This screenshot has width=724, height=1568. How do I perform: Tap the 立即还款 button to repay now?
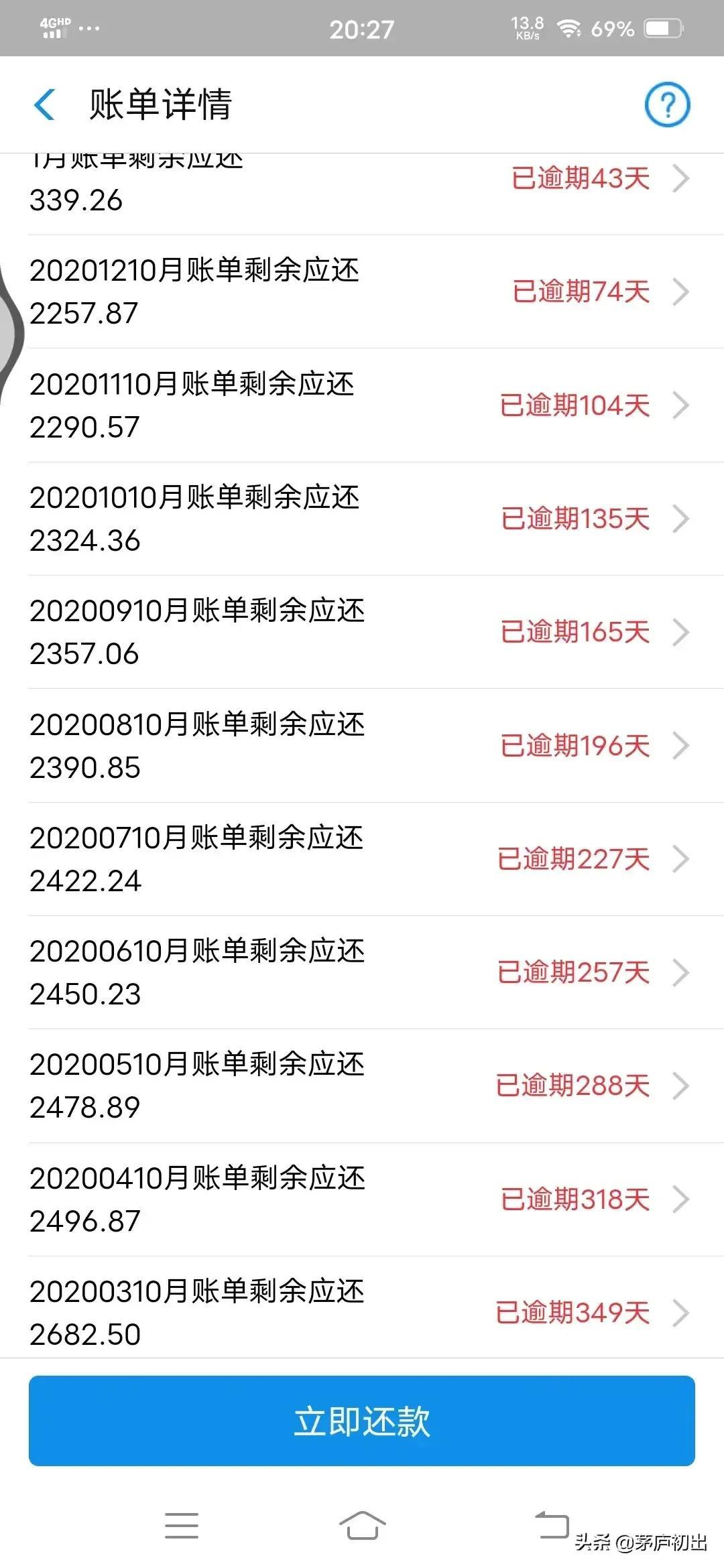pyautogui.click(x=362, y=1421)
